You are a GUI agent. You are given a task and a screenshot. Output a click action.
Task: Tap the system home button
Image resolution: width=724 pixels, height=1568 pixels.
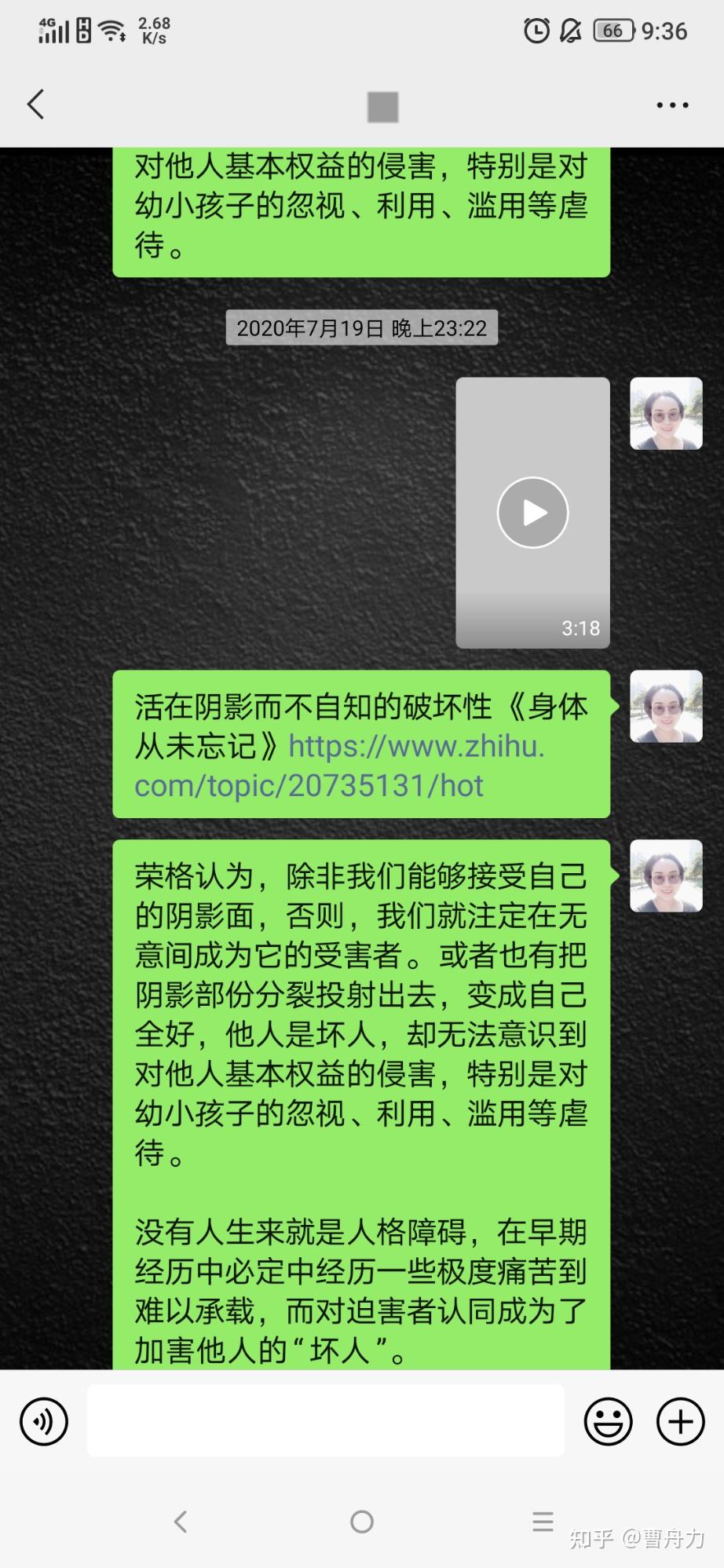362,1522
